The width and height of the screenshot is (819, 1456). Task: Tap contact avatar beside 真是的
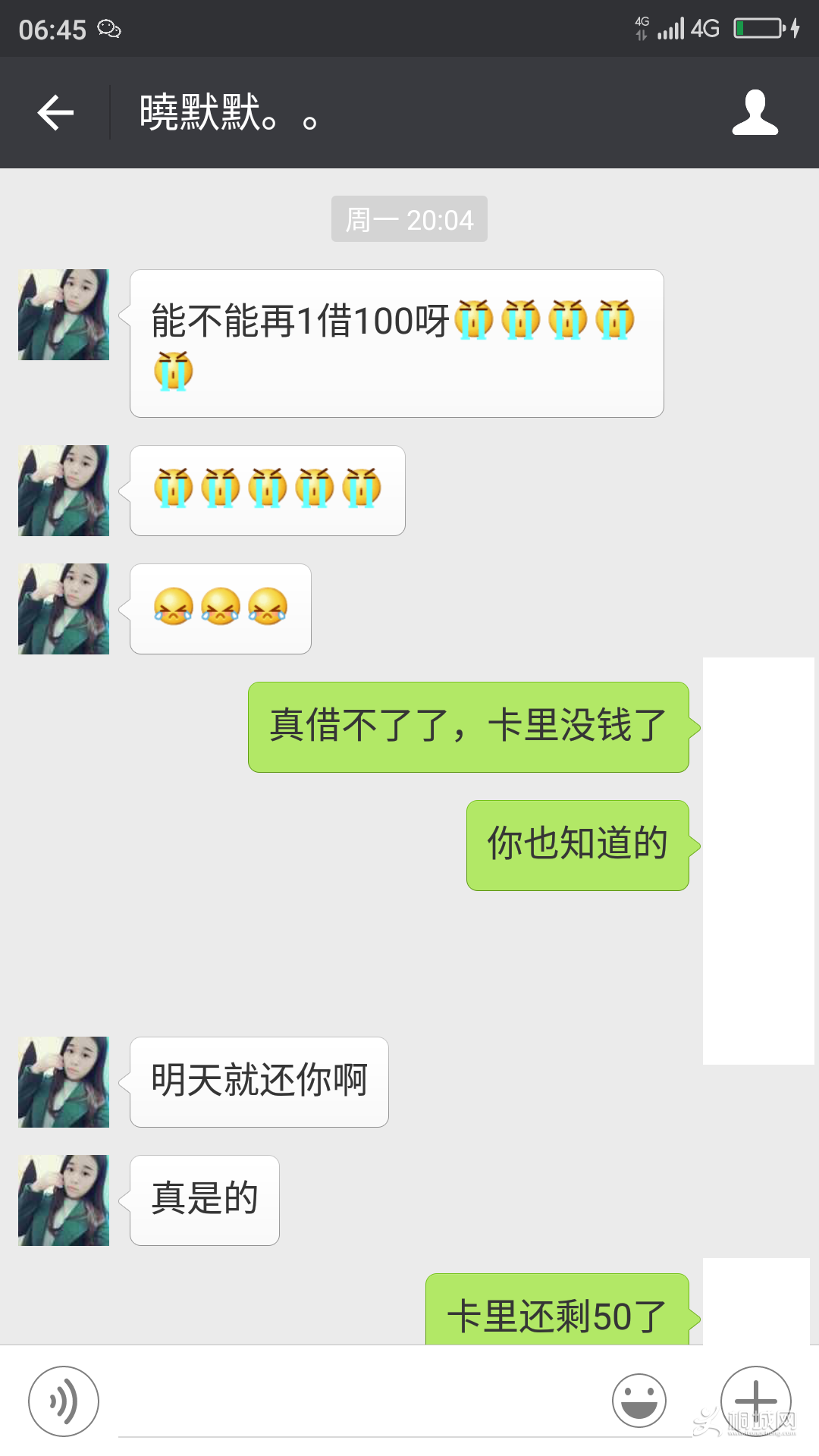coord(64,1200)
